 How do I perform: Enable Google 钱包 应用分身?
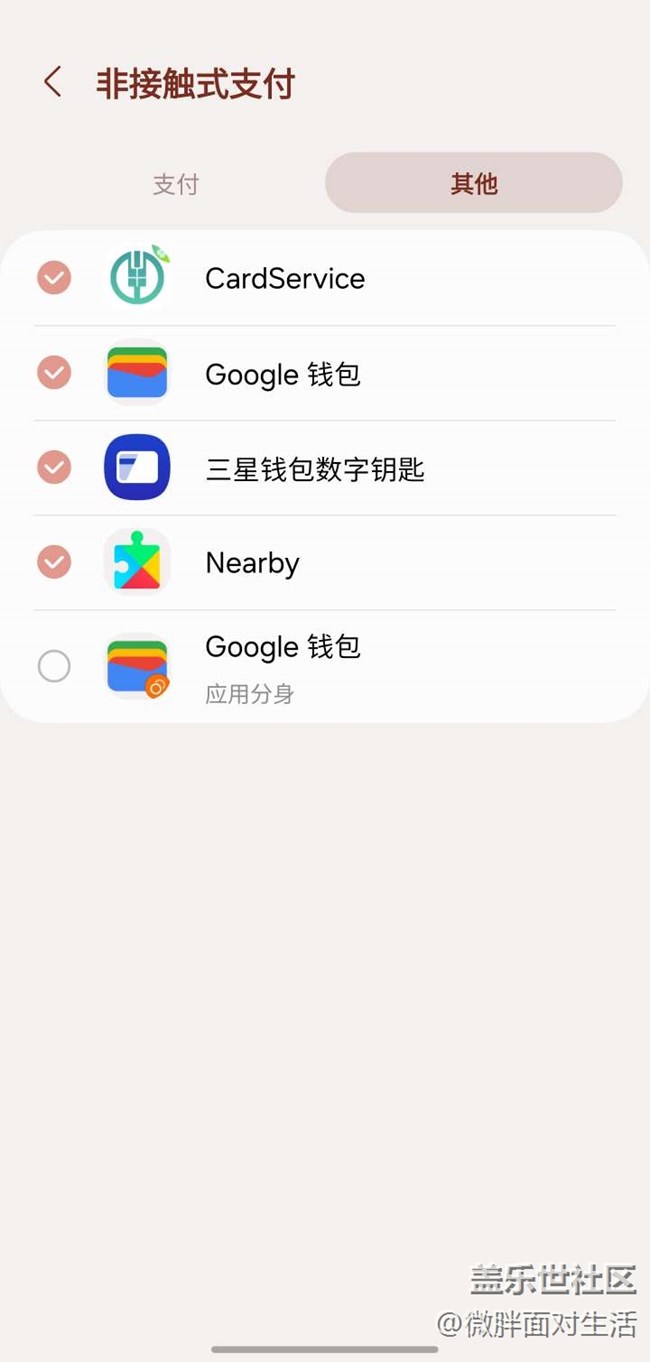pos(54,666)
